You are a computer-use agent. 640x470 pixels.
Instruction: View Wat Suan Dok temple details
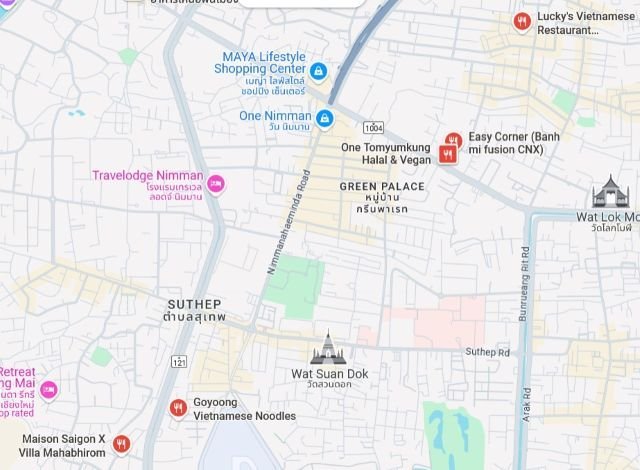point(328,349)
